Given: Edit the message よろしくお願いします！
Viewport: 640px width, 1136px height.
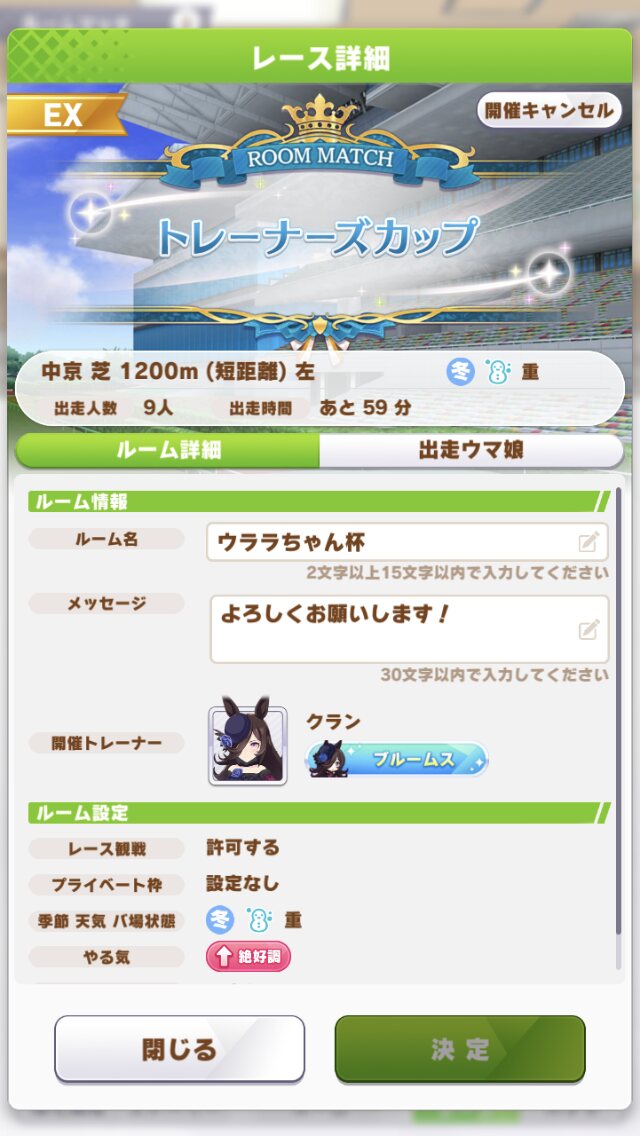Looking at the screenshot, I should (x=588, y=629).
